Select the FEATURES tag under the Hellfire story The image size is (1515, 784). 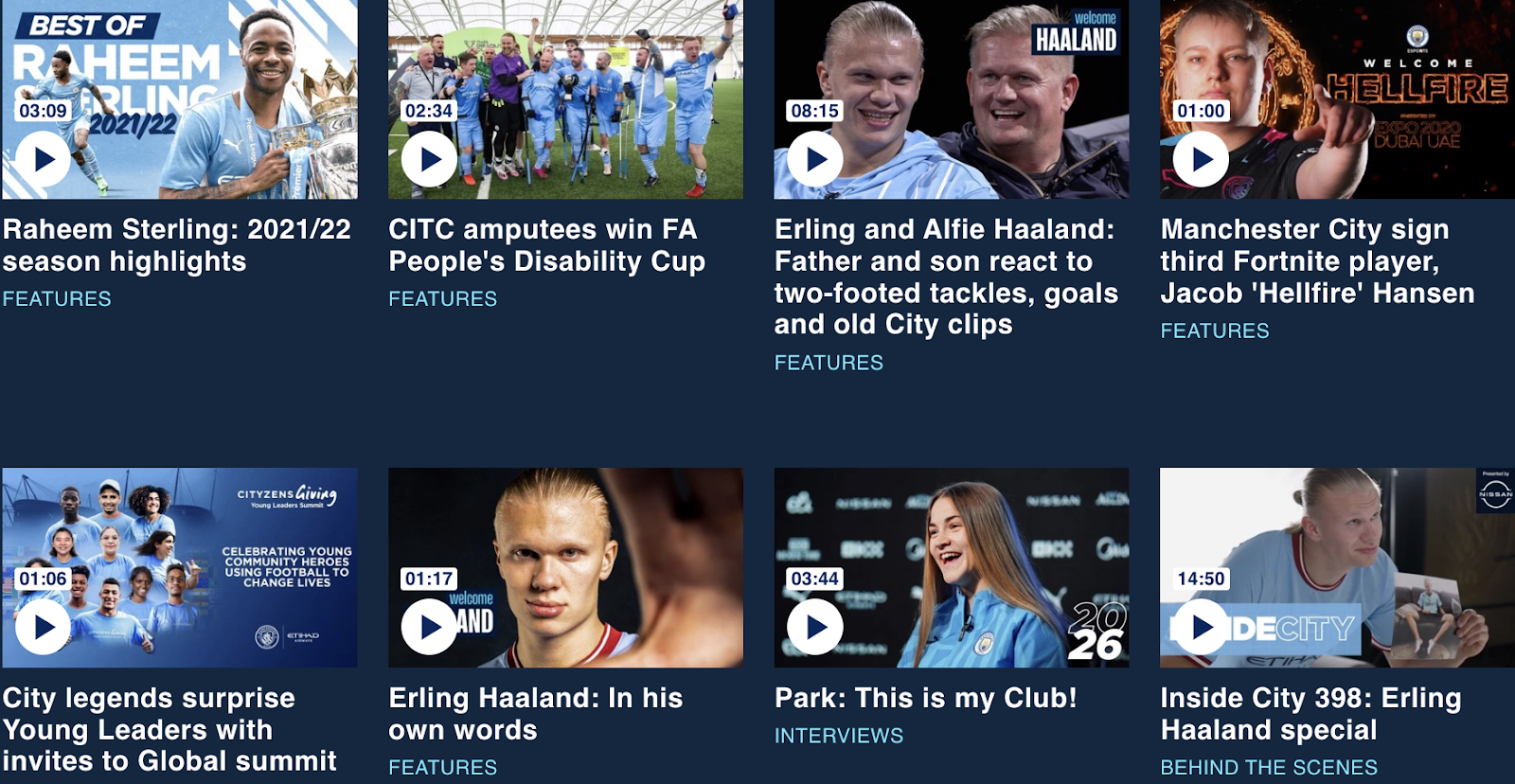pos(1215,331)
